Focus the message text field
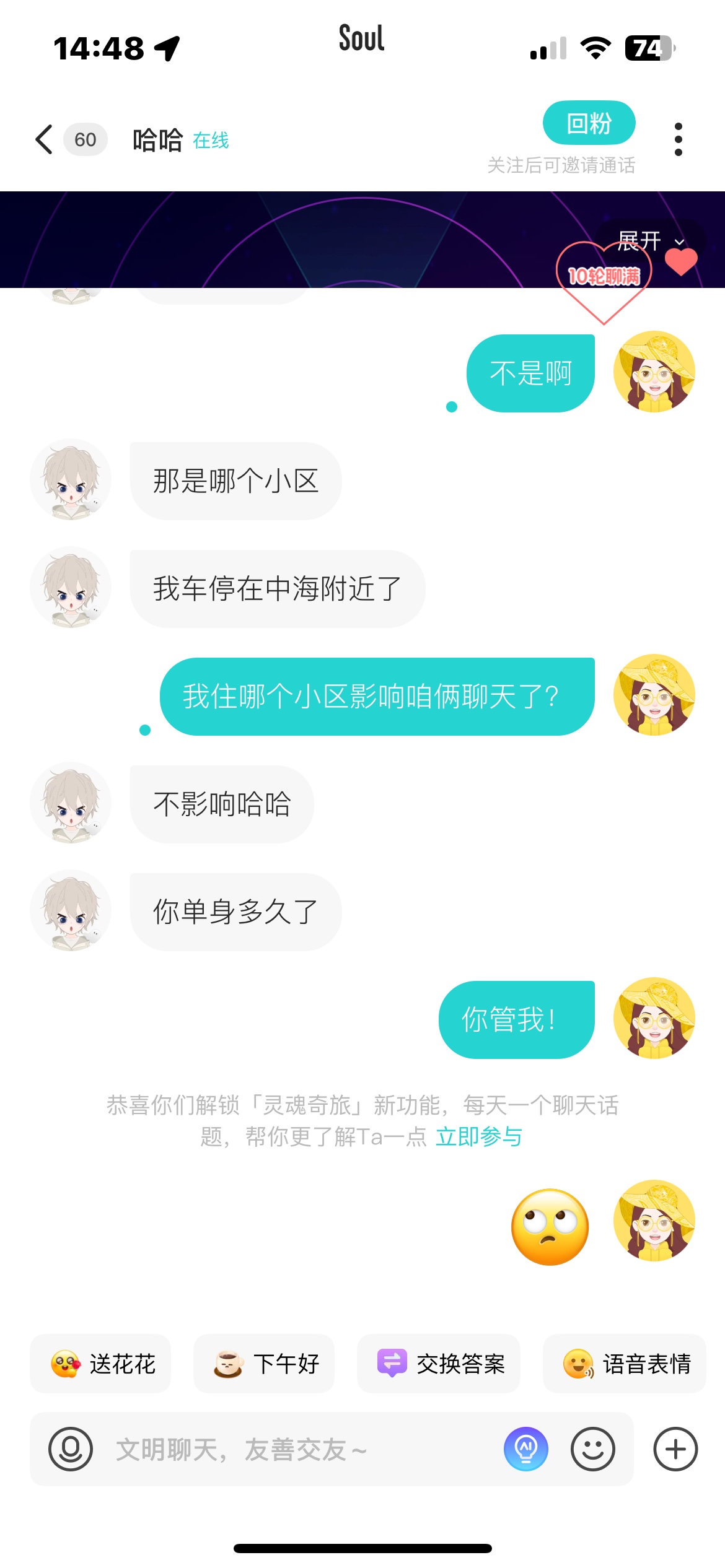 pyautogui.click(x=297, y=1449)
